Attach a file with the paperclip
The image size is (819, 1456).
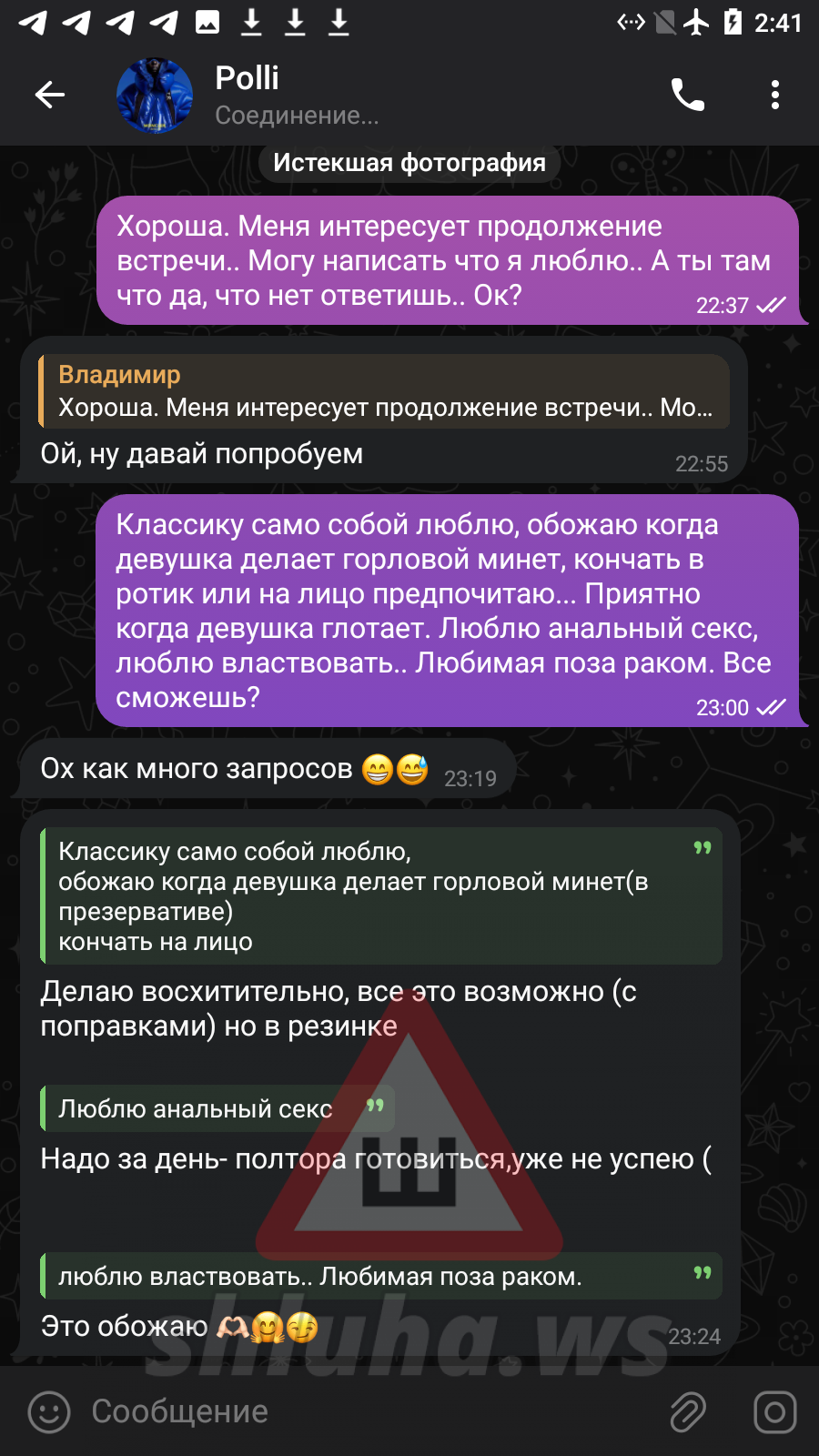pos(688,1412)
